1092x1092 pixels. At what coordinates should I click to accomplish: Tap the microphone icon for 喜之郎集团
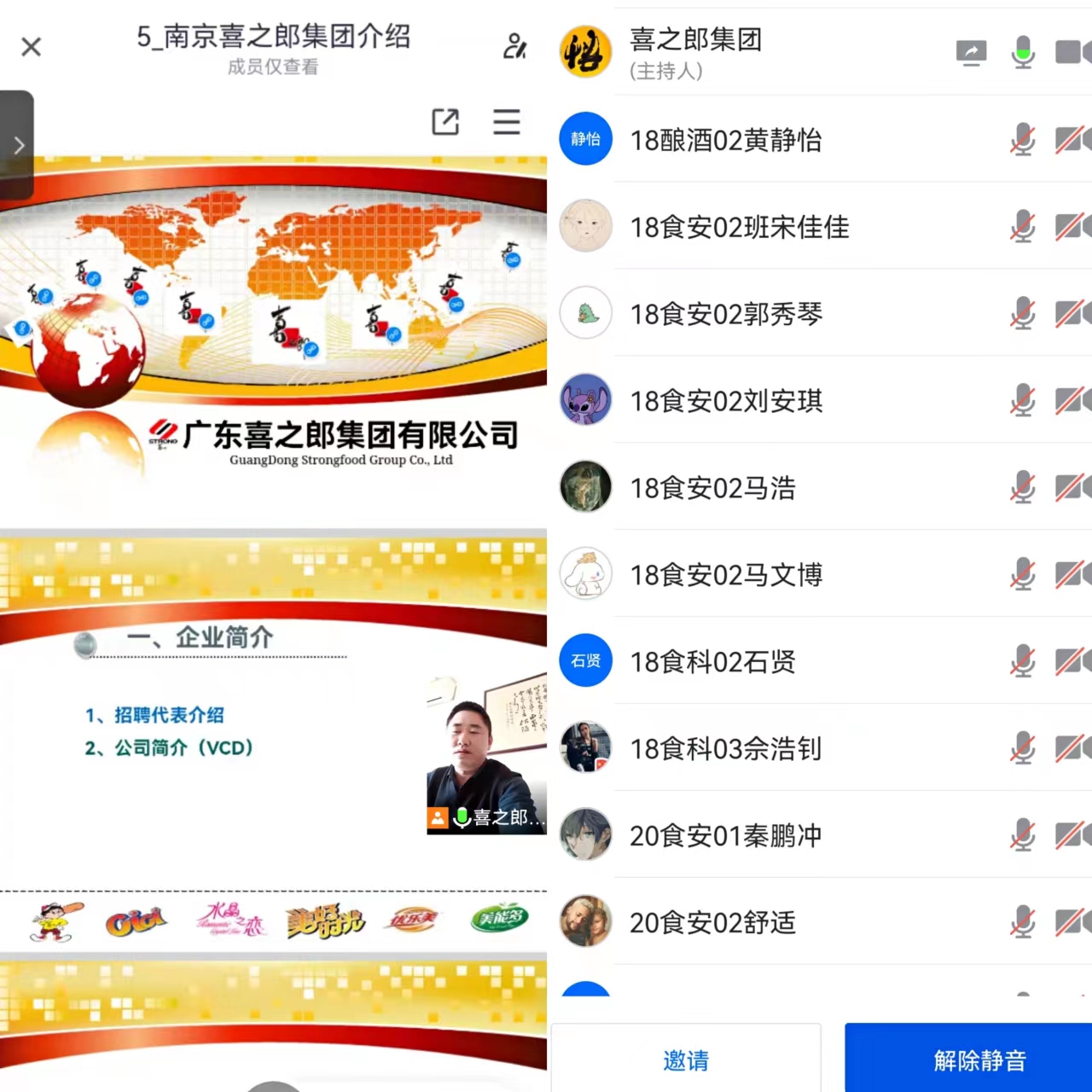coord(1022,53)
